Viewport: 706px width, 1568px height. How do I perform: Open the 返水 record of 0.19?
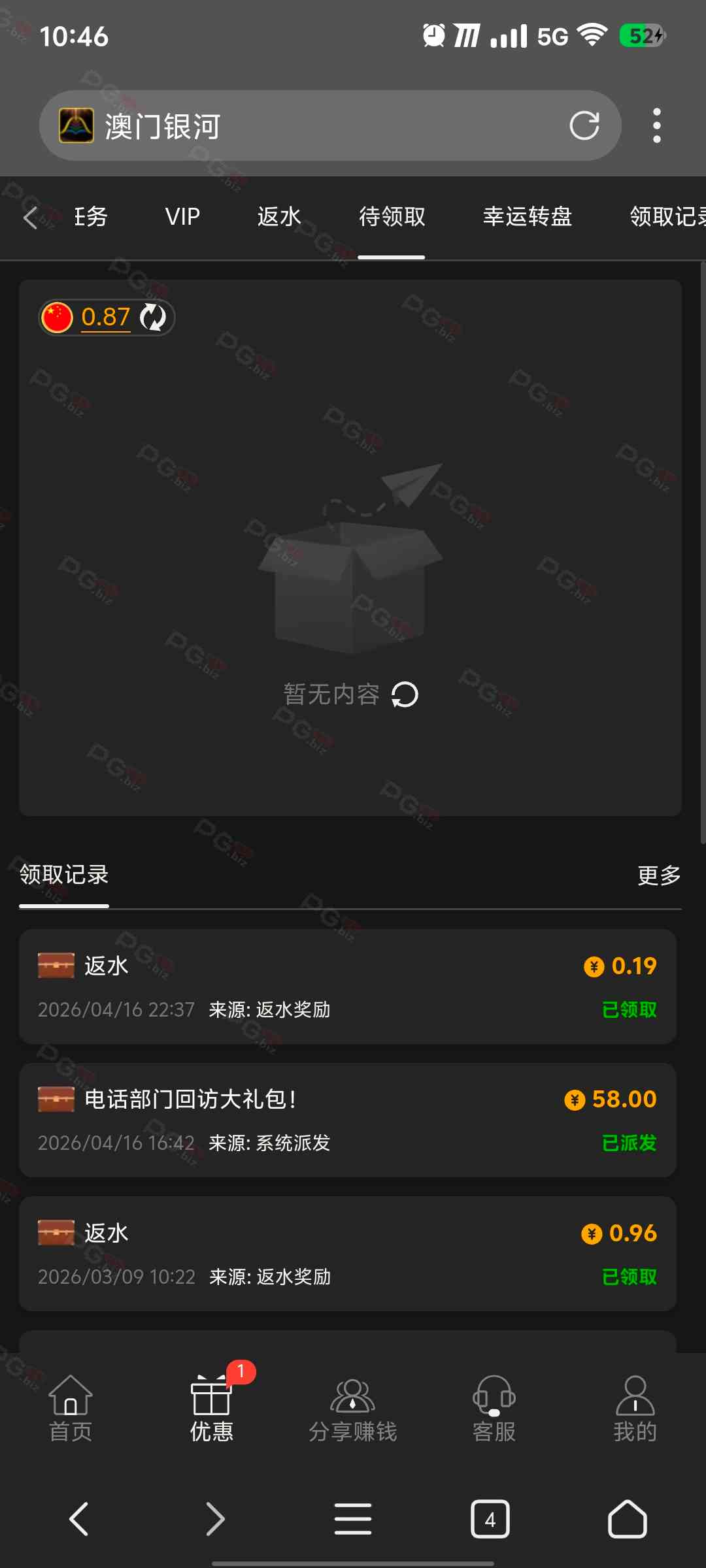347,987
